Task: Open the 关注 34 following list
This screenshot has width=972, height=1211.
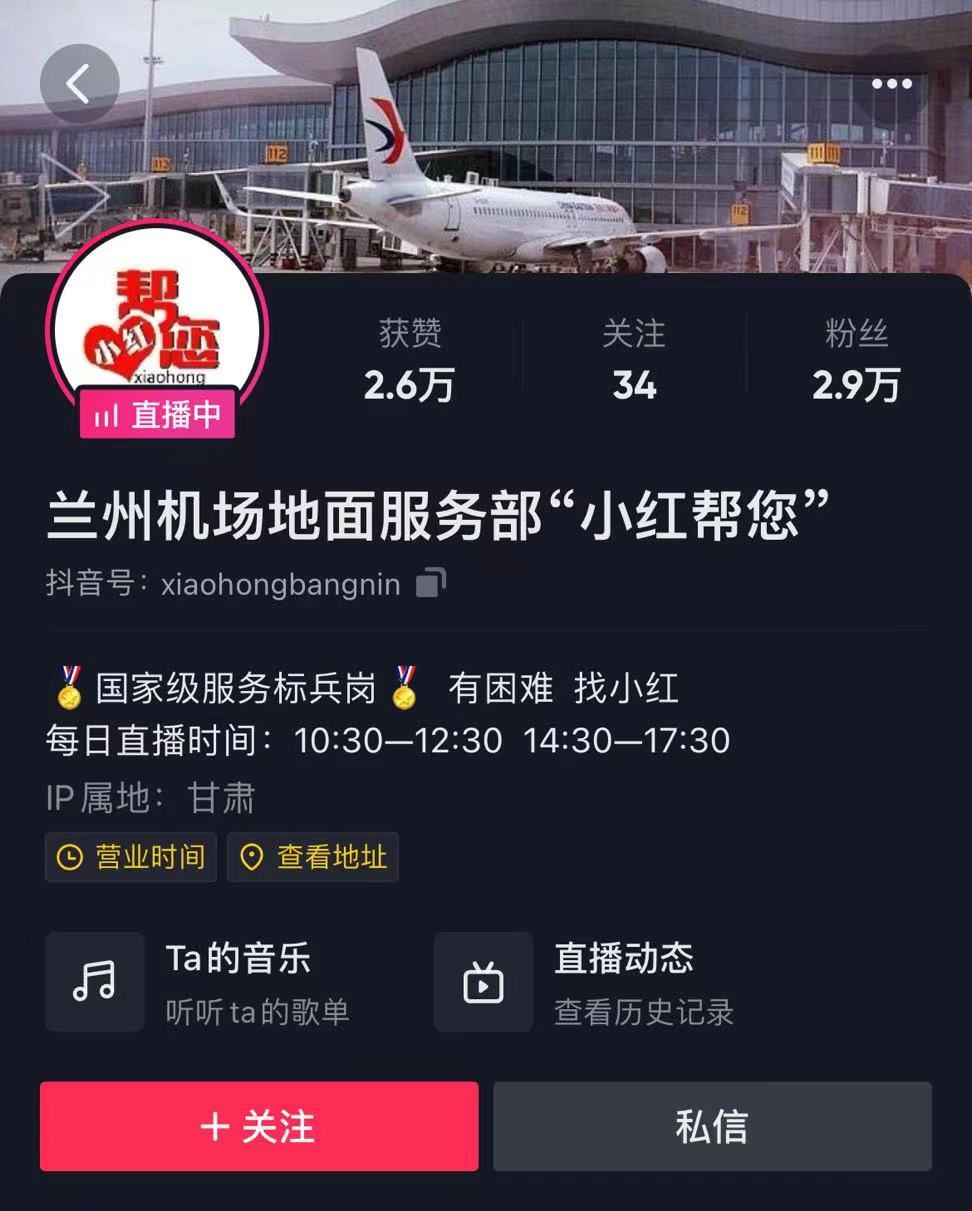Action: pos(634,361)
